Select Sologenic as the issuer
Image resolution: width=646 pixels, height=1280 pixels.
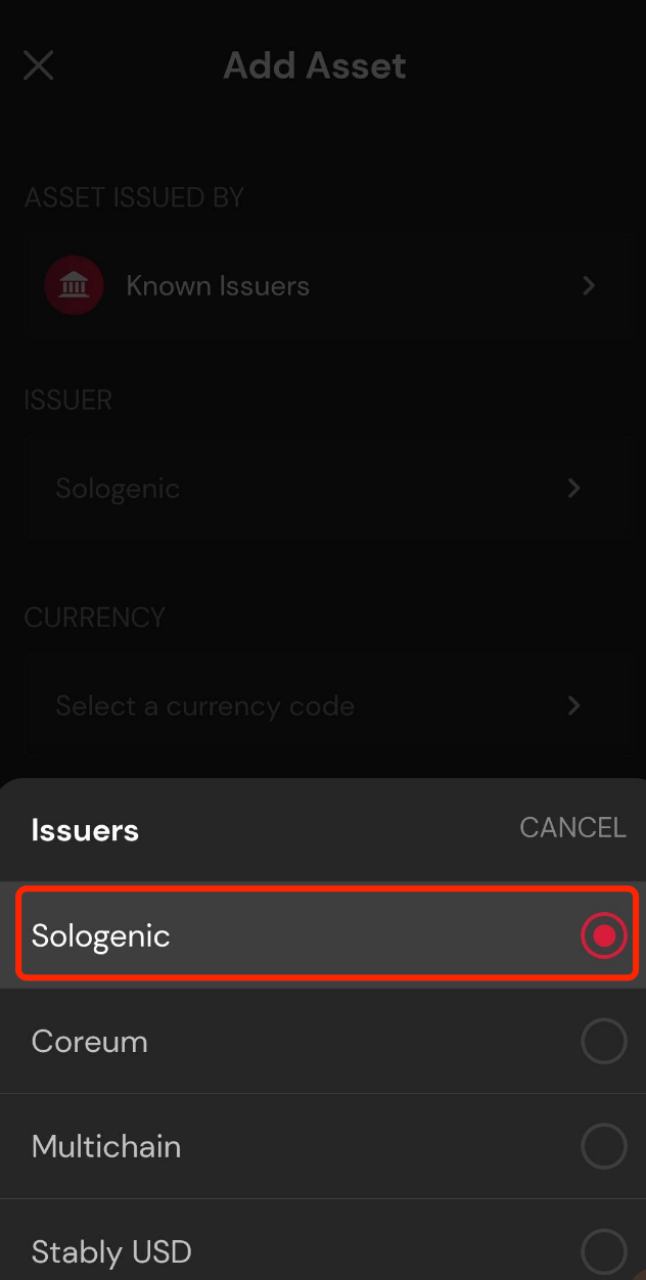[x=325, y=936]
